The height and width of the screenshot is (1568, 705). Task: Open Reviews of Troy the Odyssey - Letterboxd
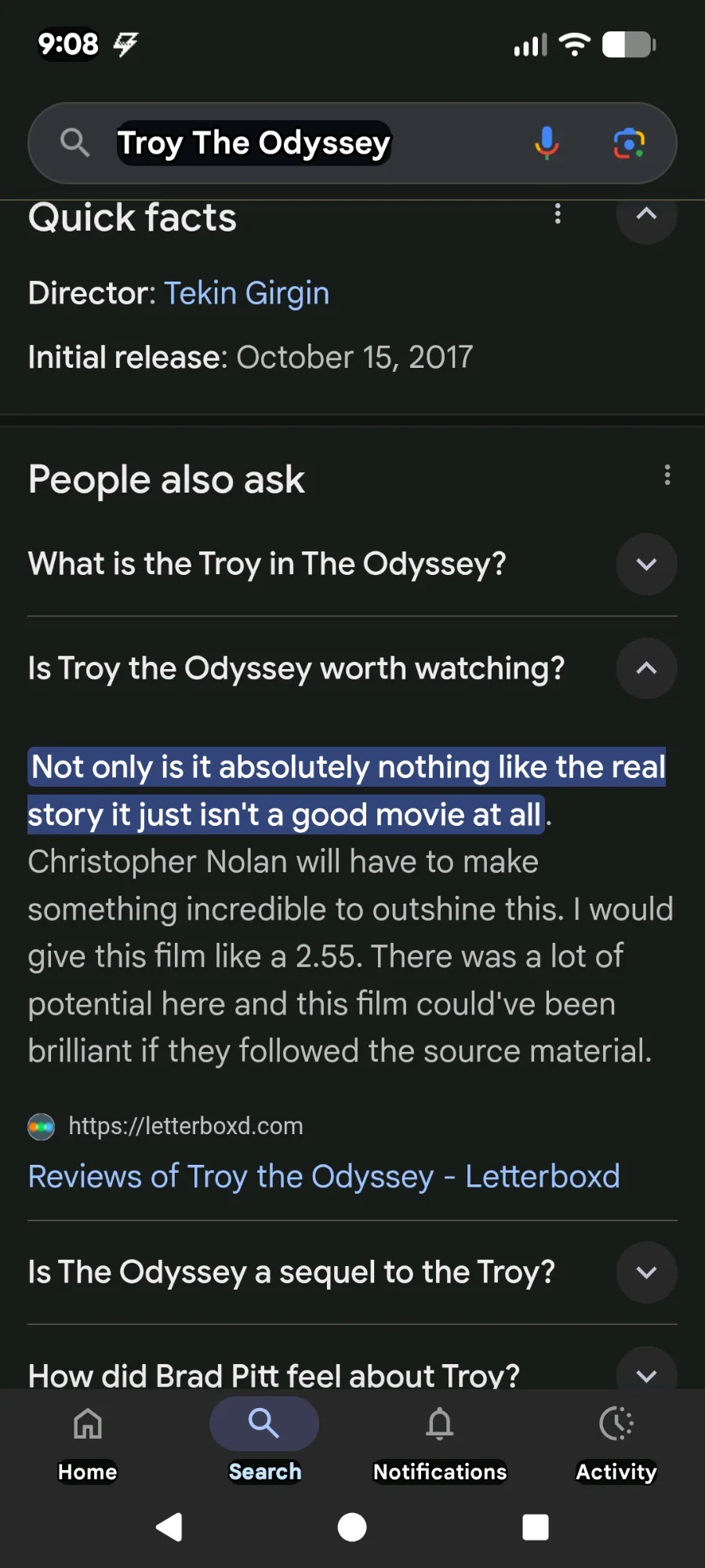click(324, 1177)
